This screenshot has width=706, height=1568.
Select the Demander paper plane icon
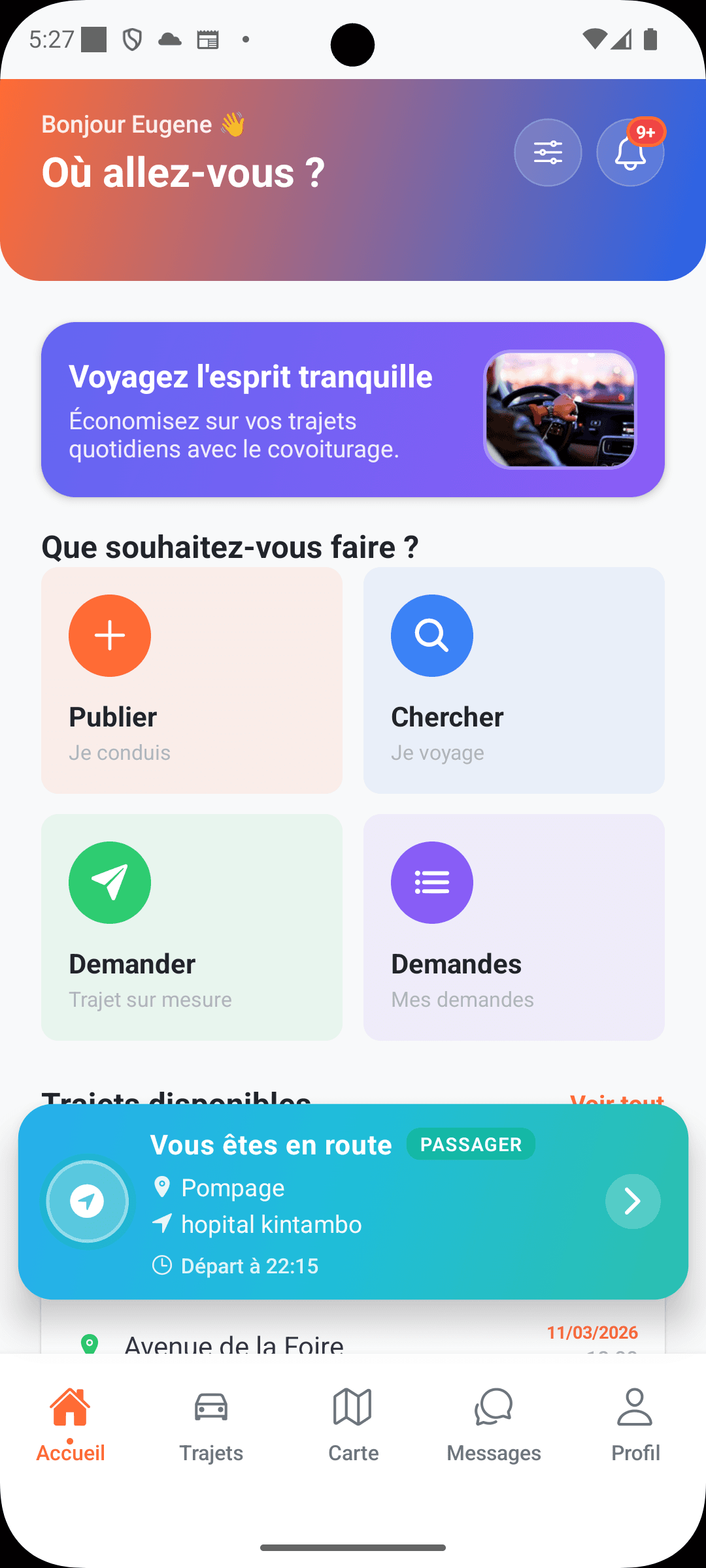[x=110, y=882]
